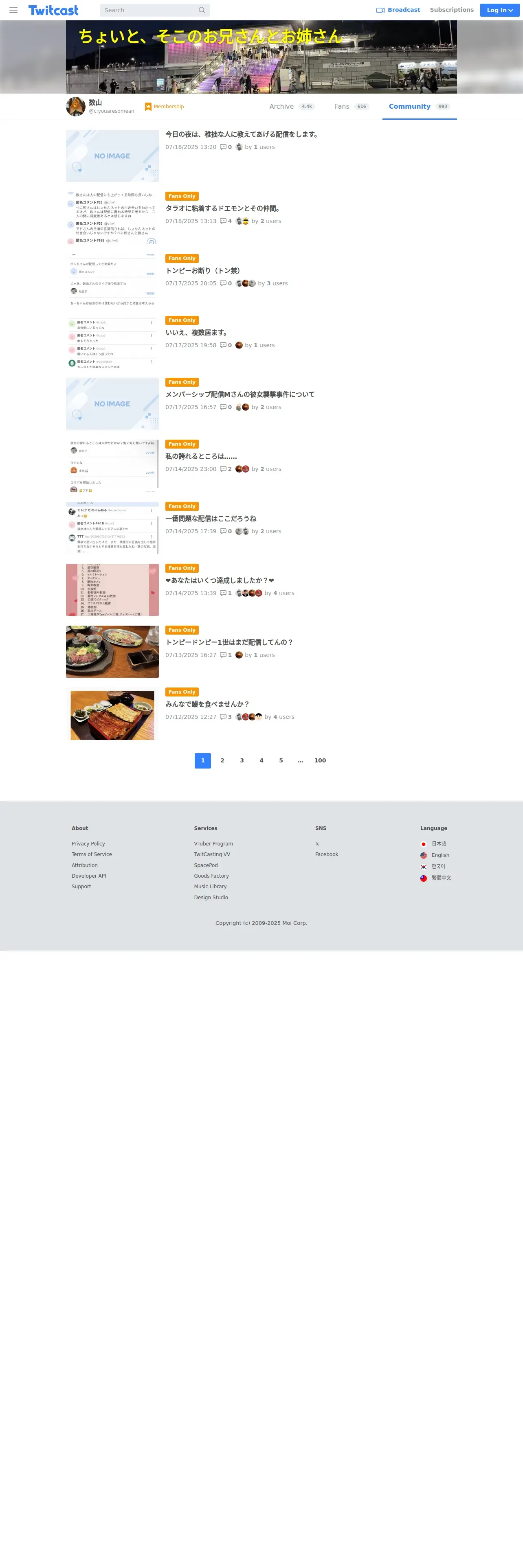Visit the Facebook SNS link
523x1568 pixels.
pos(326,854)
